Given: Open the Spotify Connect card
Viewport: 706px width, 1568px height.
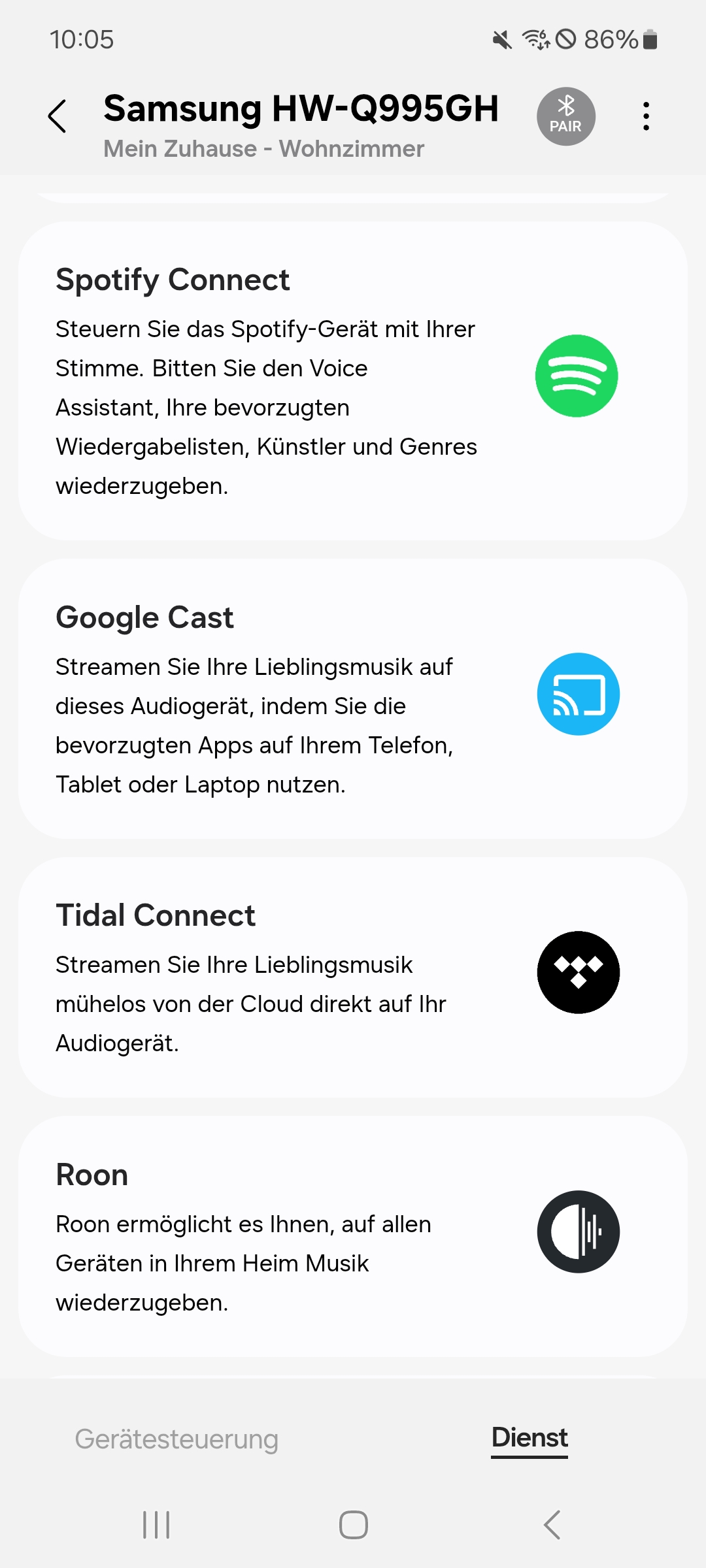Looking at the screenshot, I should [353, 380].
